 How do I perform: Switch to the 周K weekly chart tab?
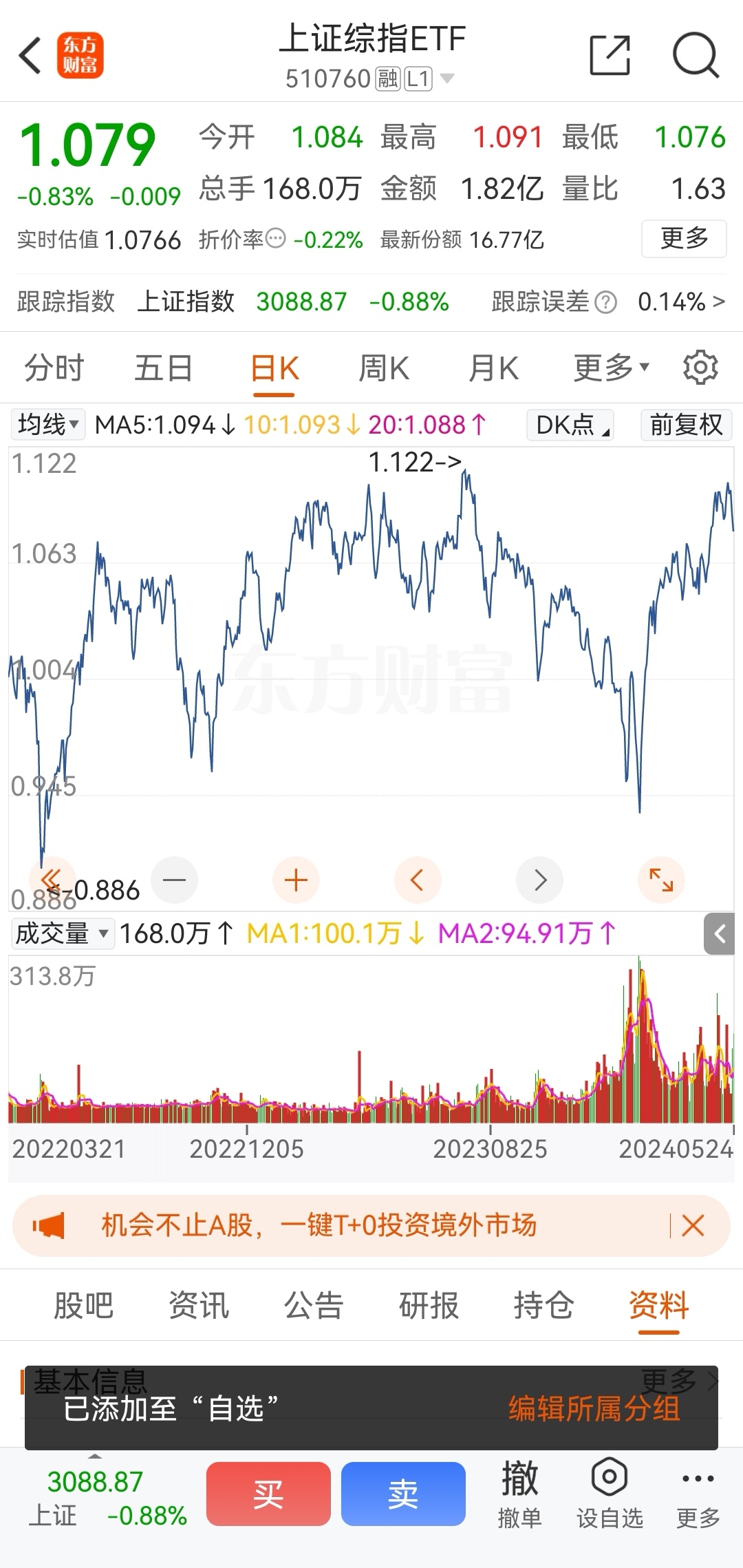383,367
